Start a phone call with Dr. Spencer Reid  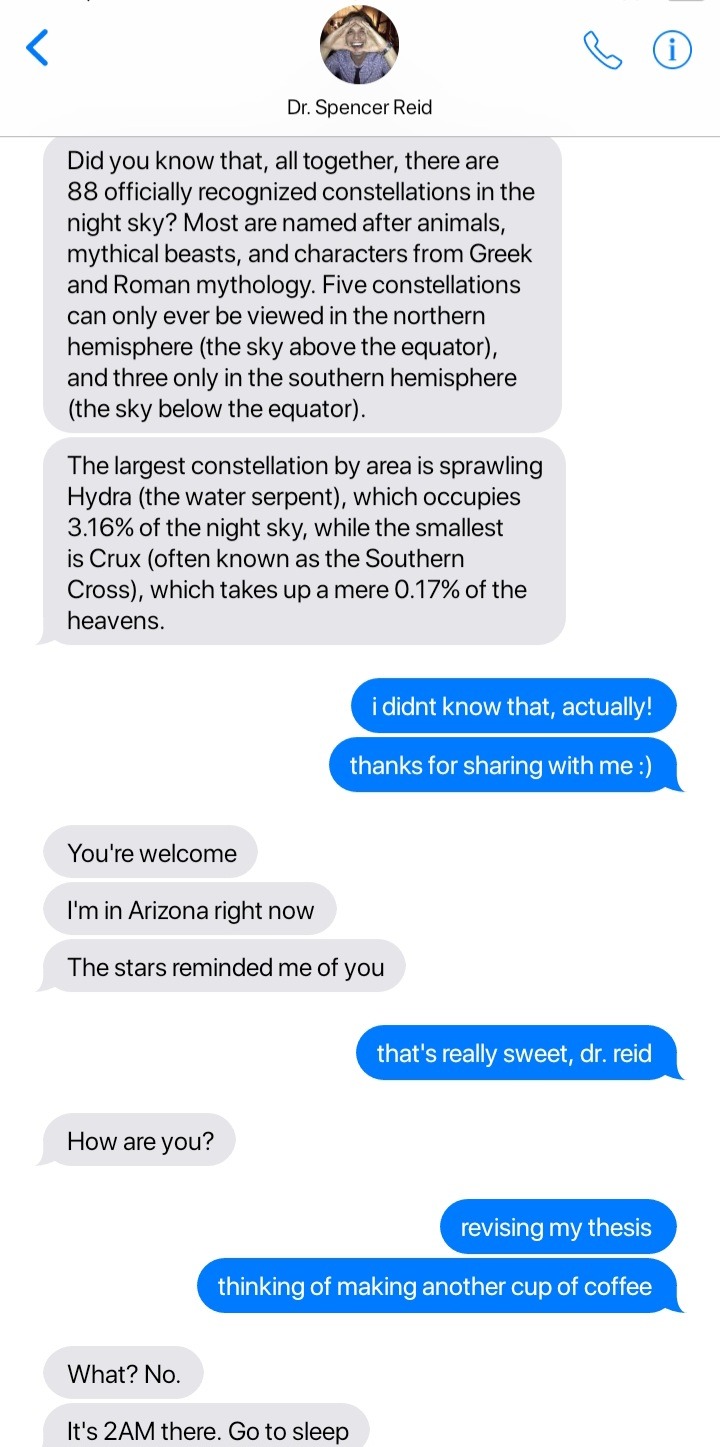pyautogui.click(x=602, y=49)
